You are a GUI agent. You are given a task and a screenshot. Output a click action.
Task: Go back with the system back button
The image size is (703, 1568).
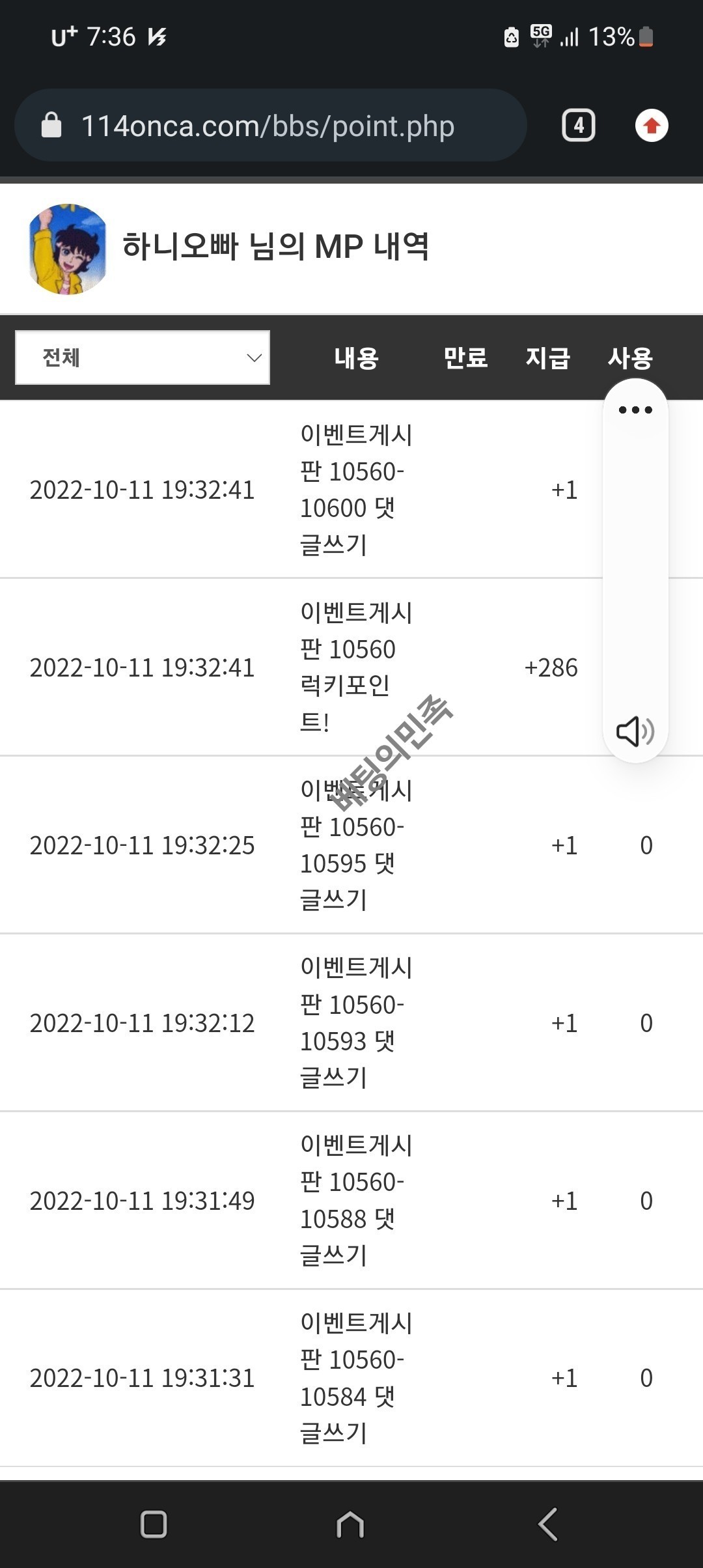point(548,1524)
